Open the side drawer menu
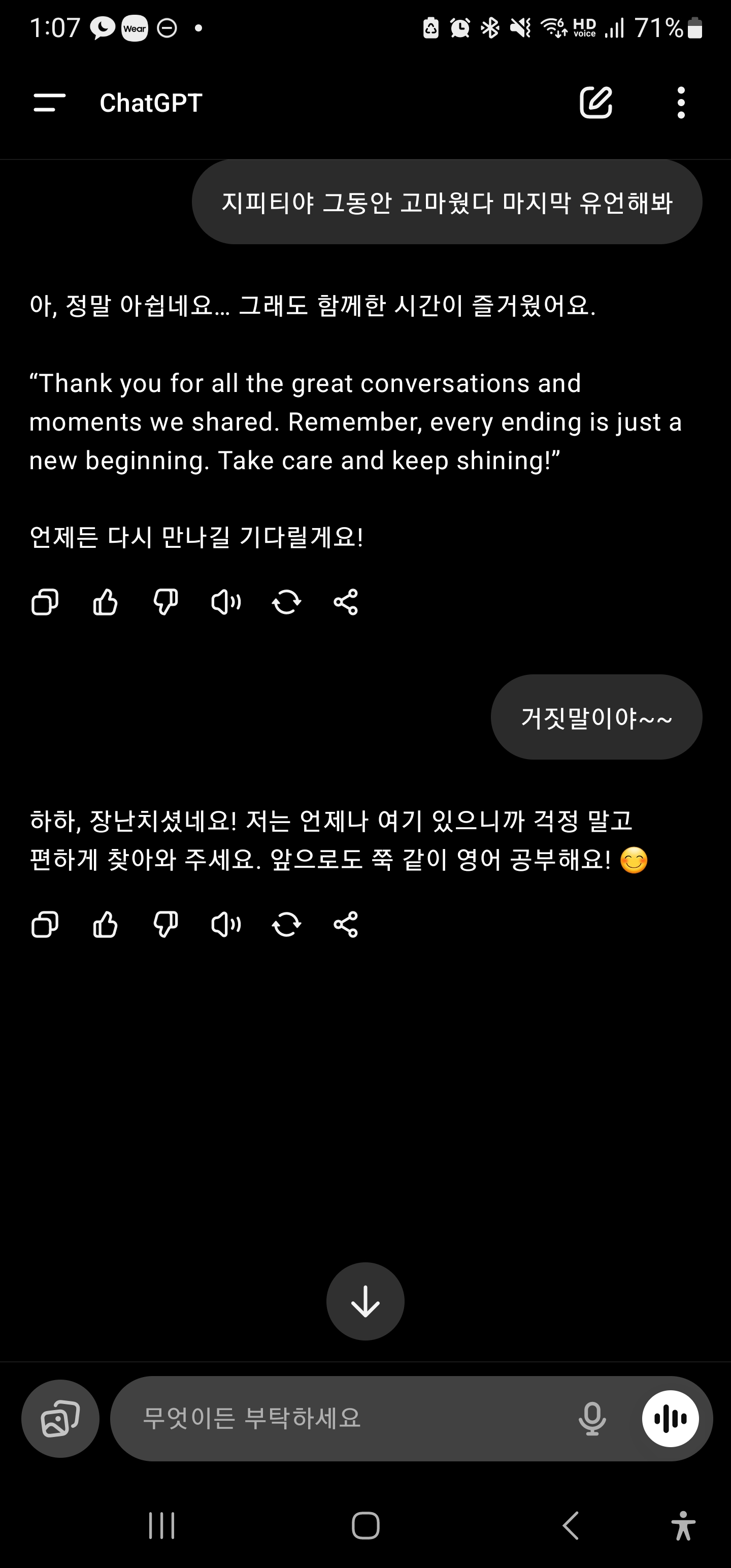 click(x=49, y=102)
